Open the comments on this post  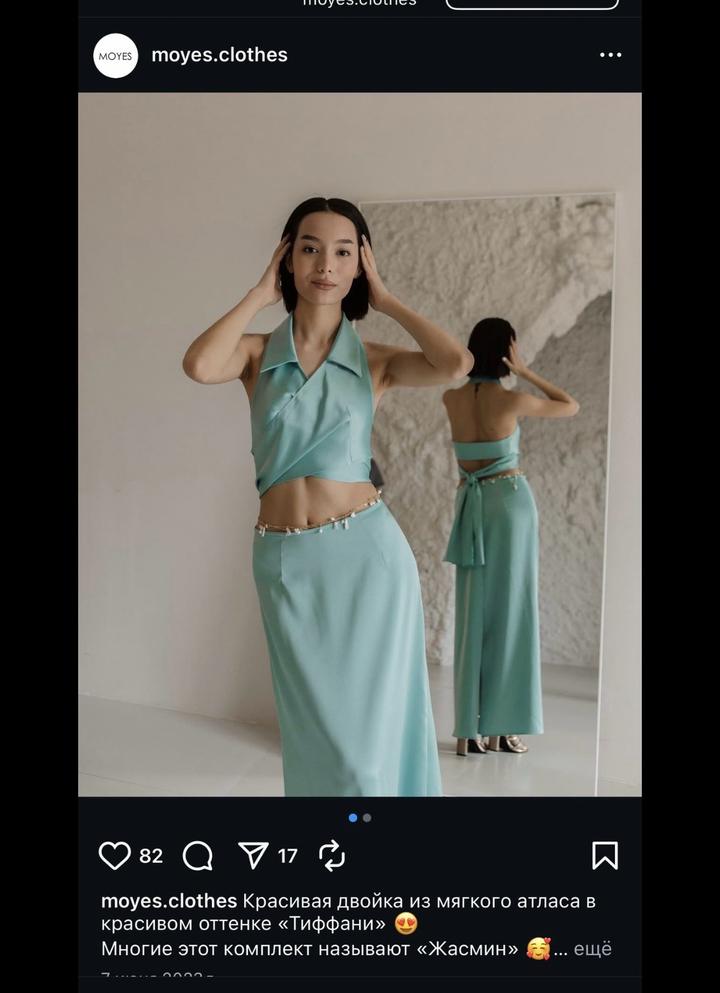pos(198,856)
